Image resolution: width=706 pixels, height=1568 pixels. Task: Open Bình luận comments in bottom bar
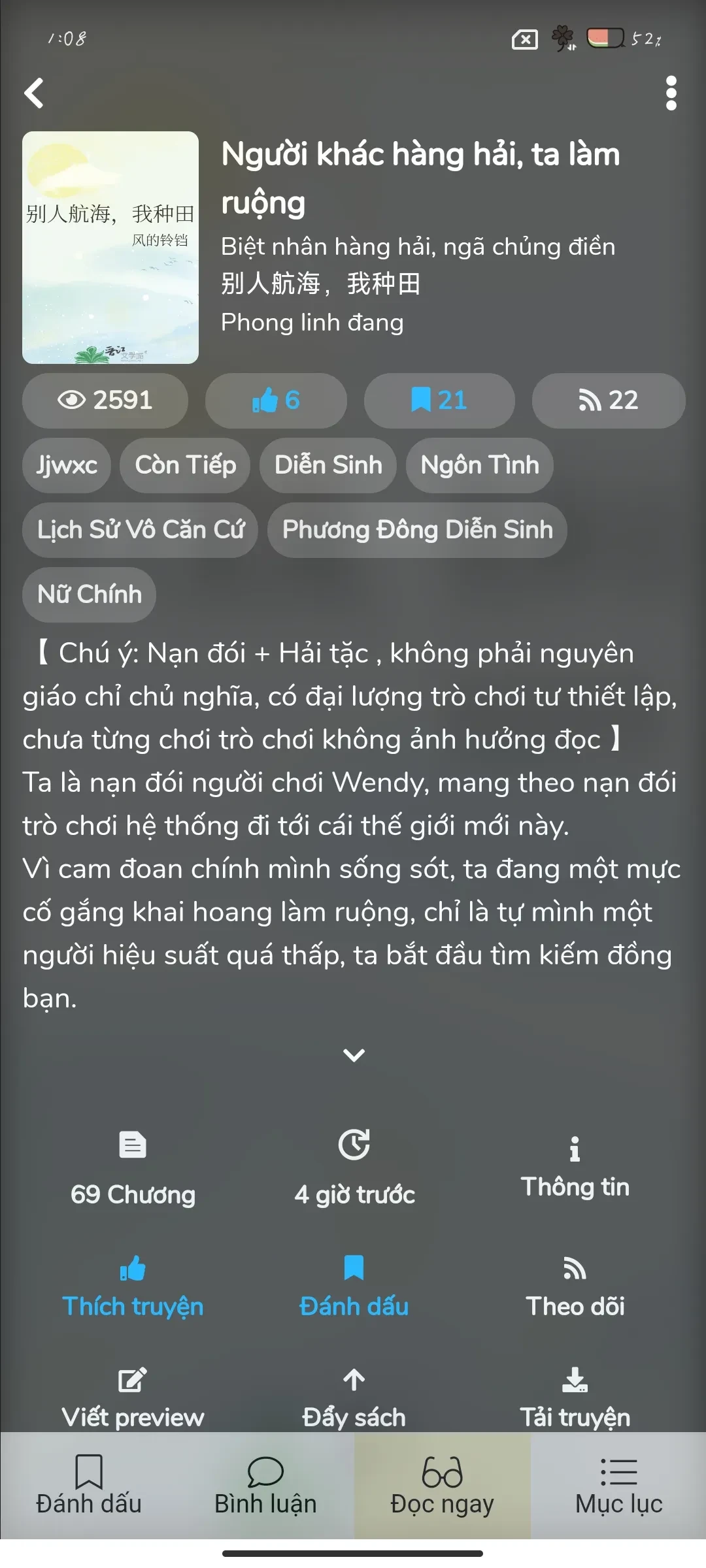tap(265, 1486)
